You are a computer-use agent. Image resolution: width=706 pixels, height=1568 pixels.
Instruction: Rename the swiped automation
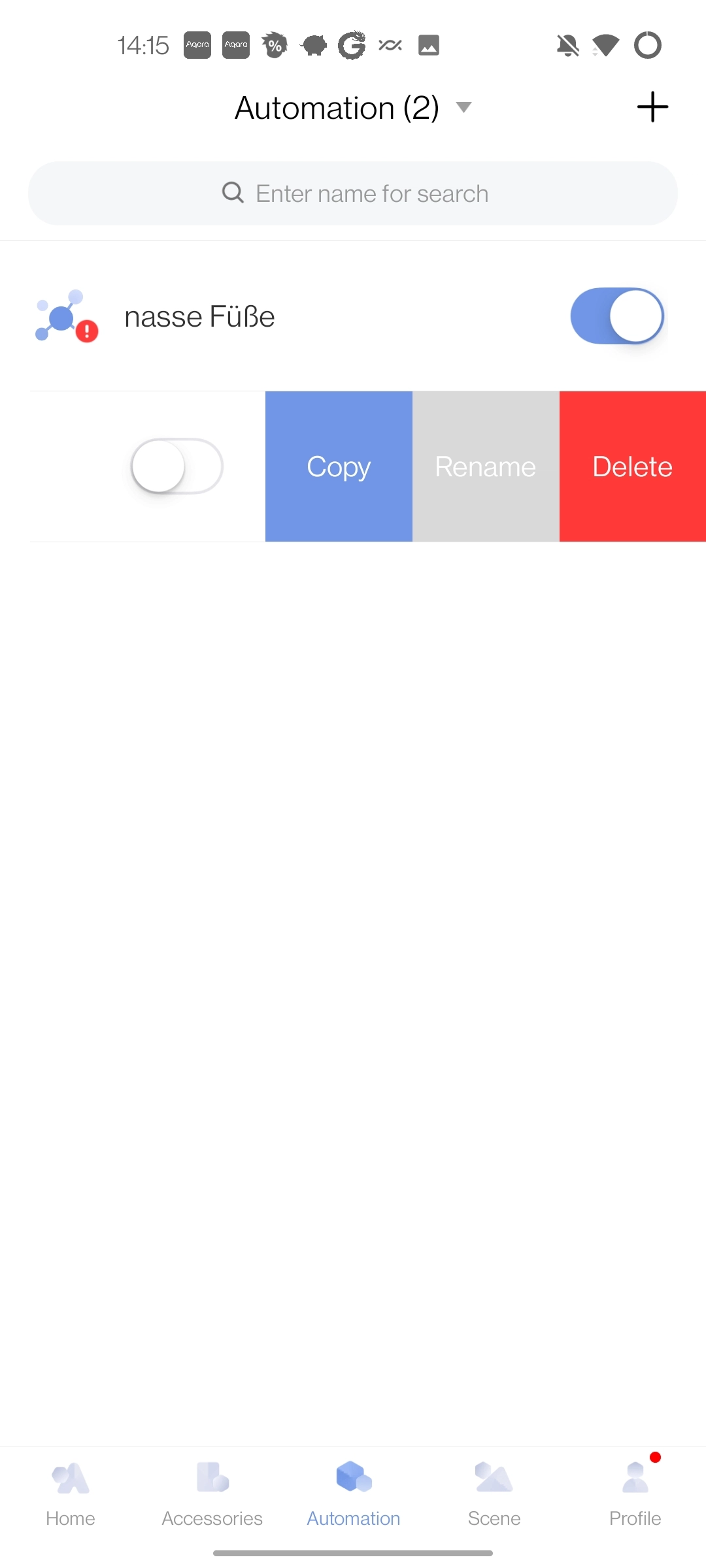(x=486, y=466)
